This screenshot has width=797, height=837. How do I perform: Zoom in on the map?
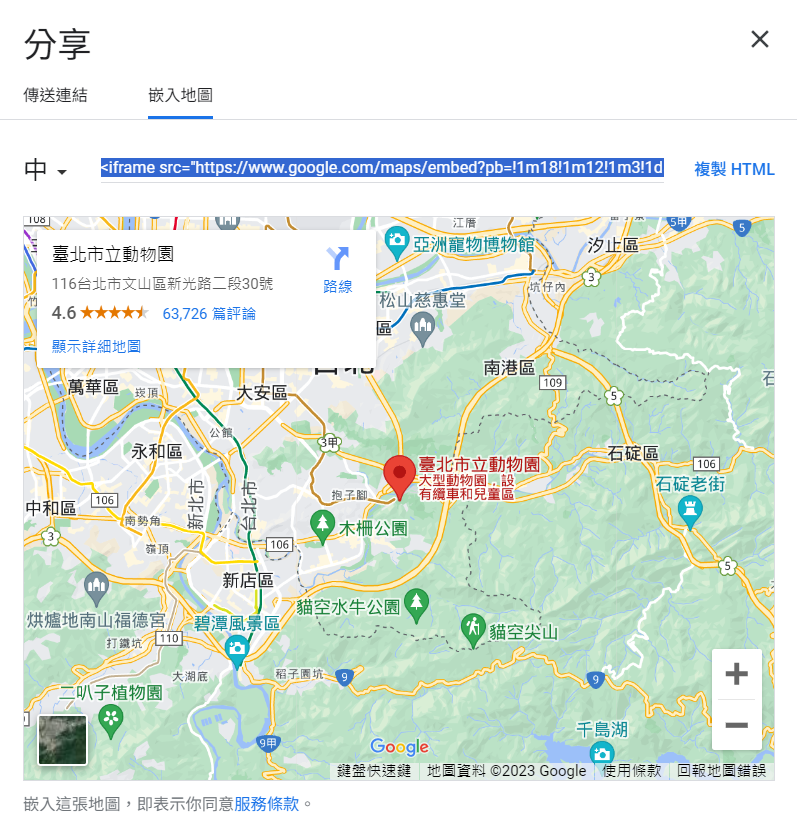click(x=737, y=675)
